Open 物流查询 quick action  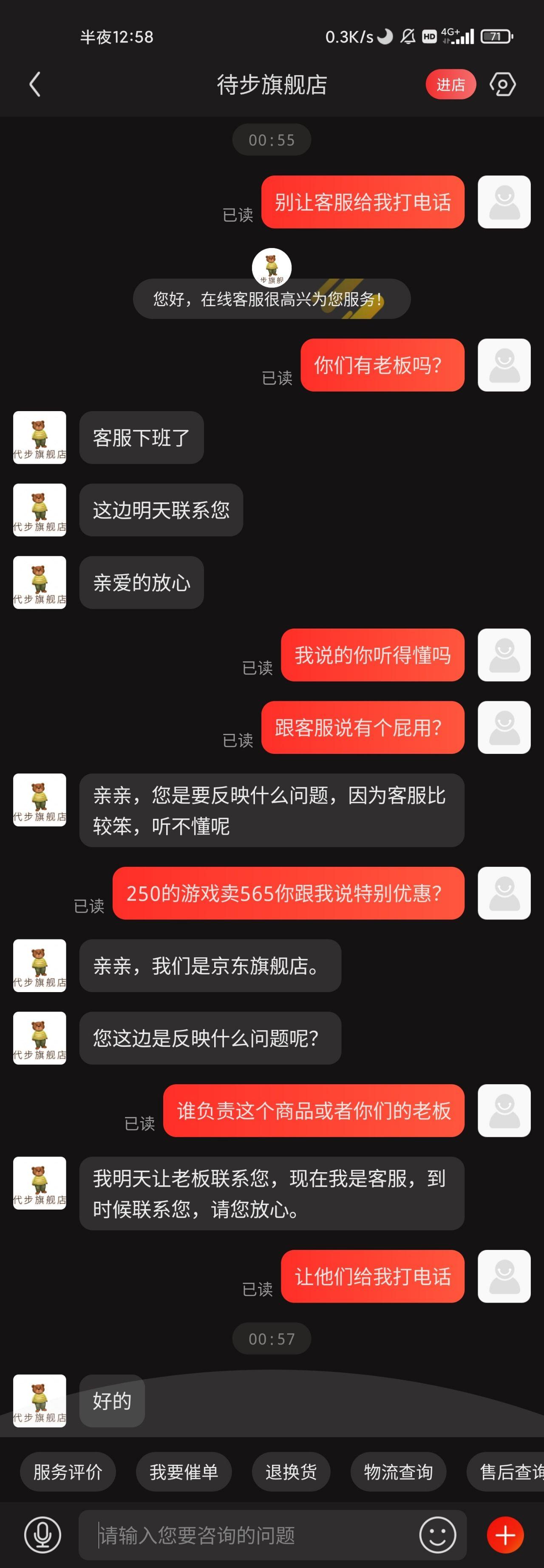point(398,1472)
